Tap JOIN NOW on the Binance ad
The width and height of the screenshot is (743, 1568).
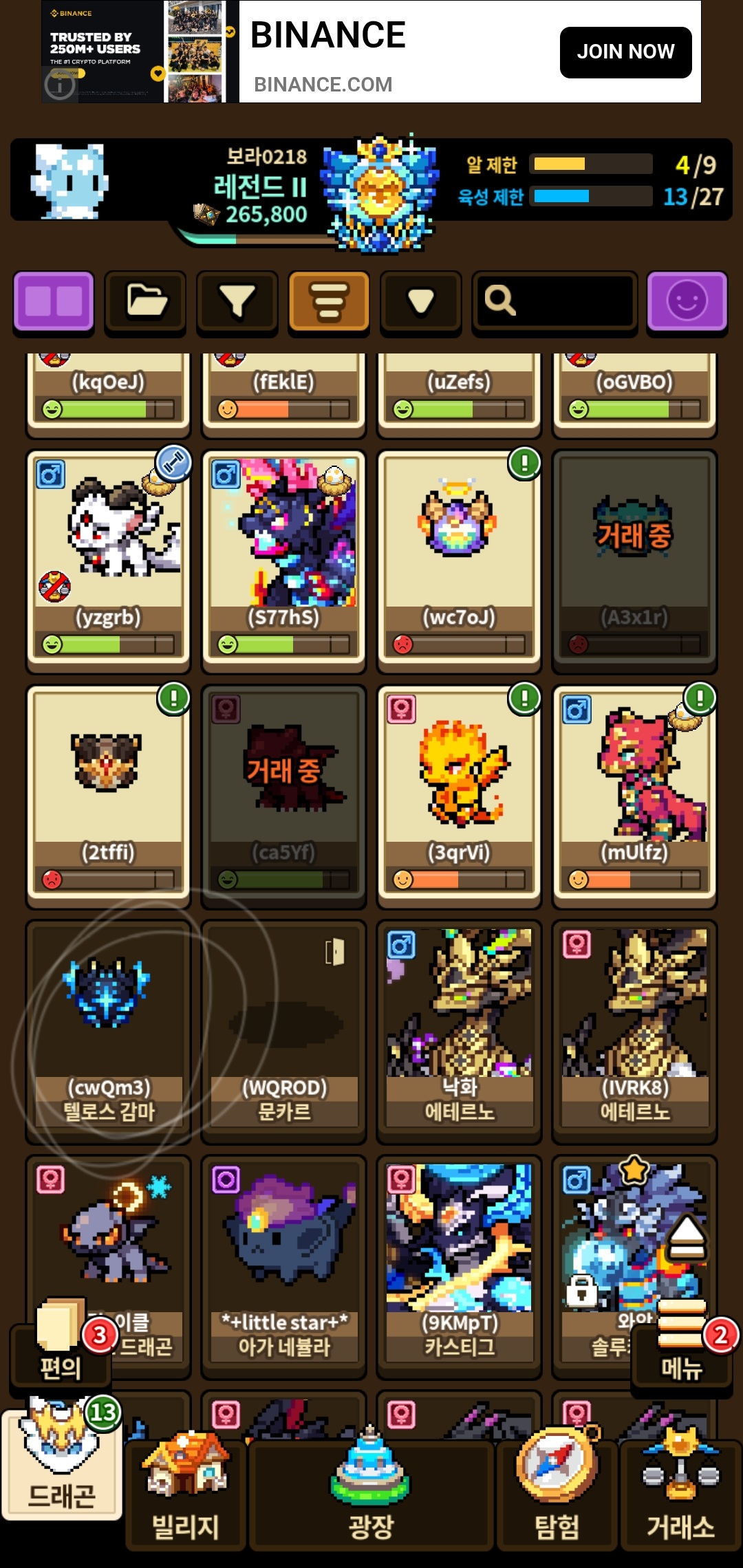coord(625,52)
